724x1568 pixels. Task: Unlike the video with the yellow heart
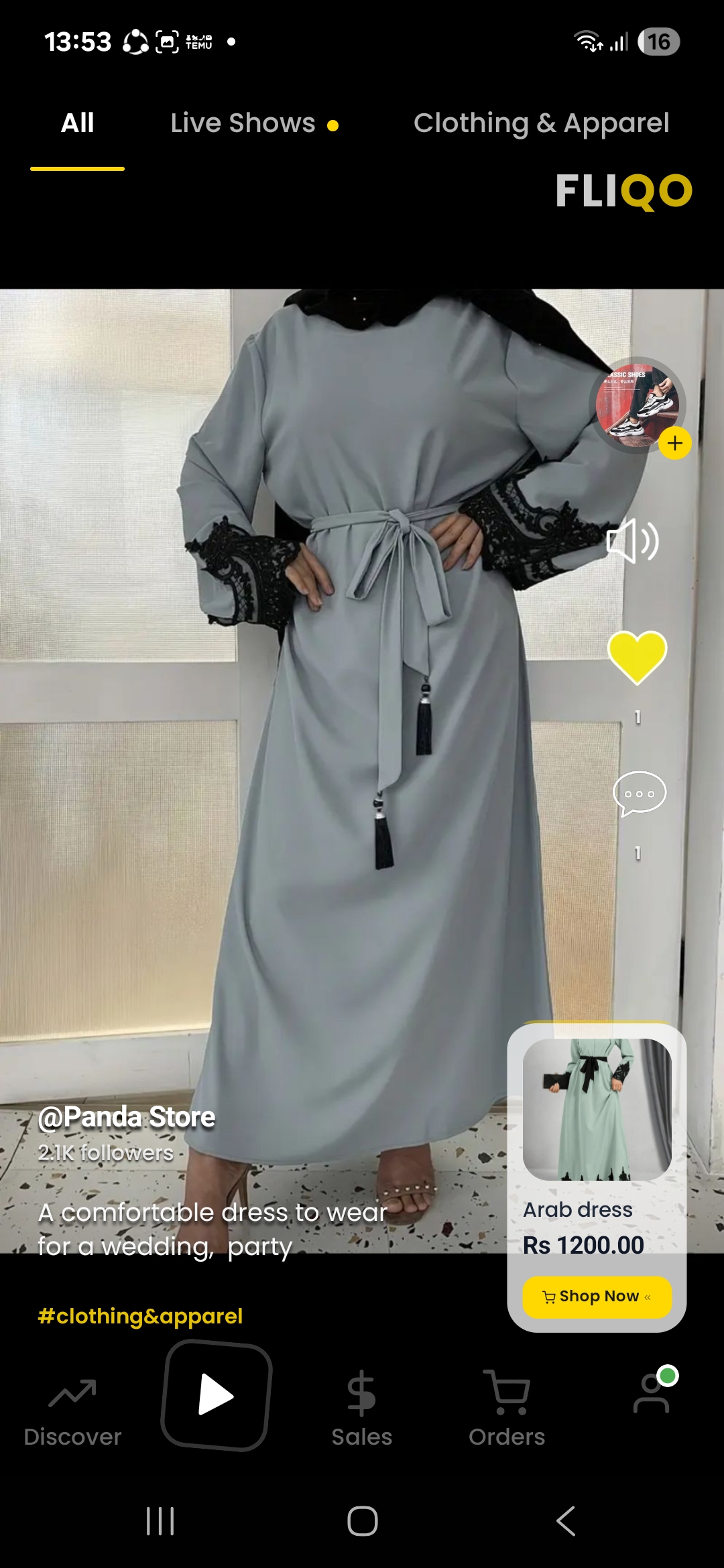tap(637, 657)
